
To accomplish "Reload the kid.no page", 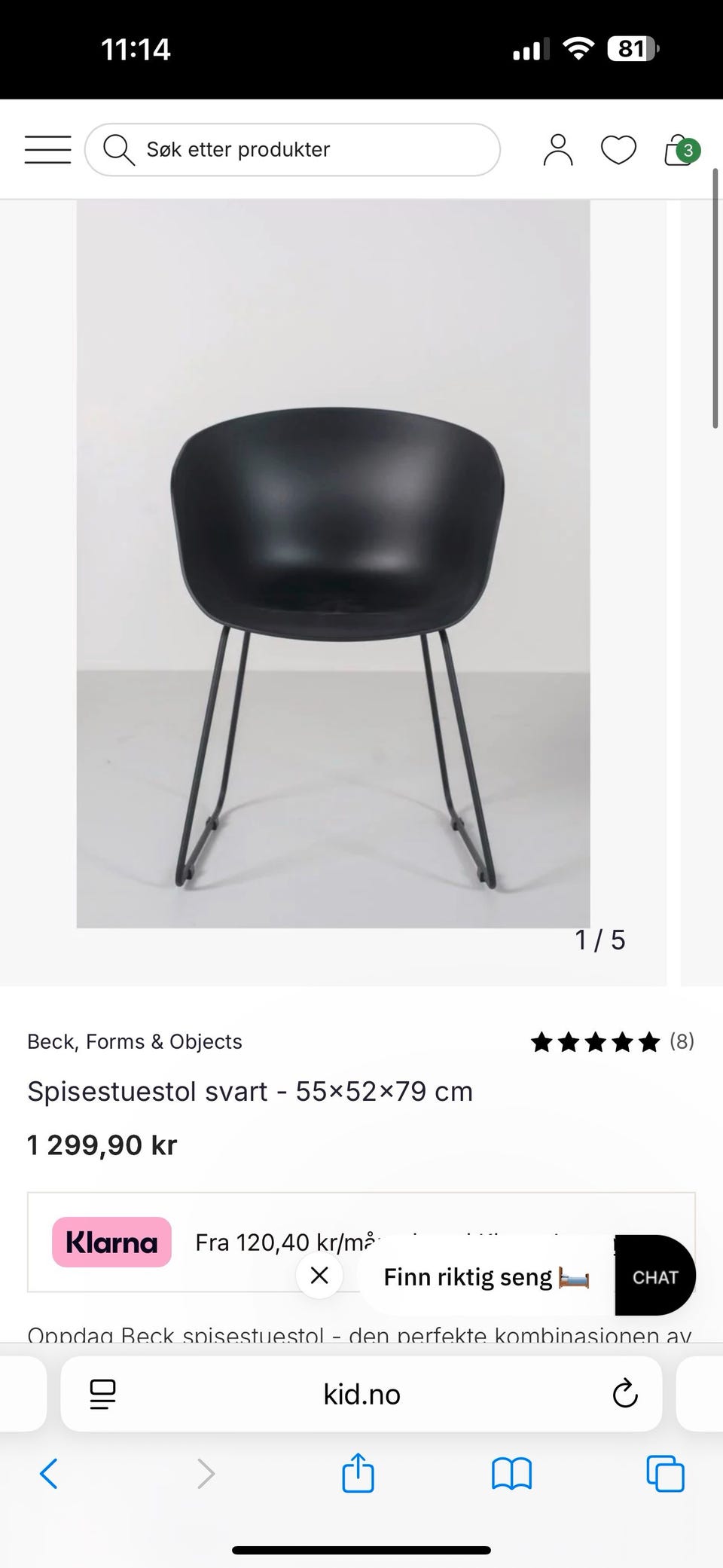I will click(625, 1394).
